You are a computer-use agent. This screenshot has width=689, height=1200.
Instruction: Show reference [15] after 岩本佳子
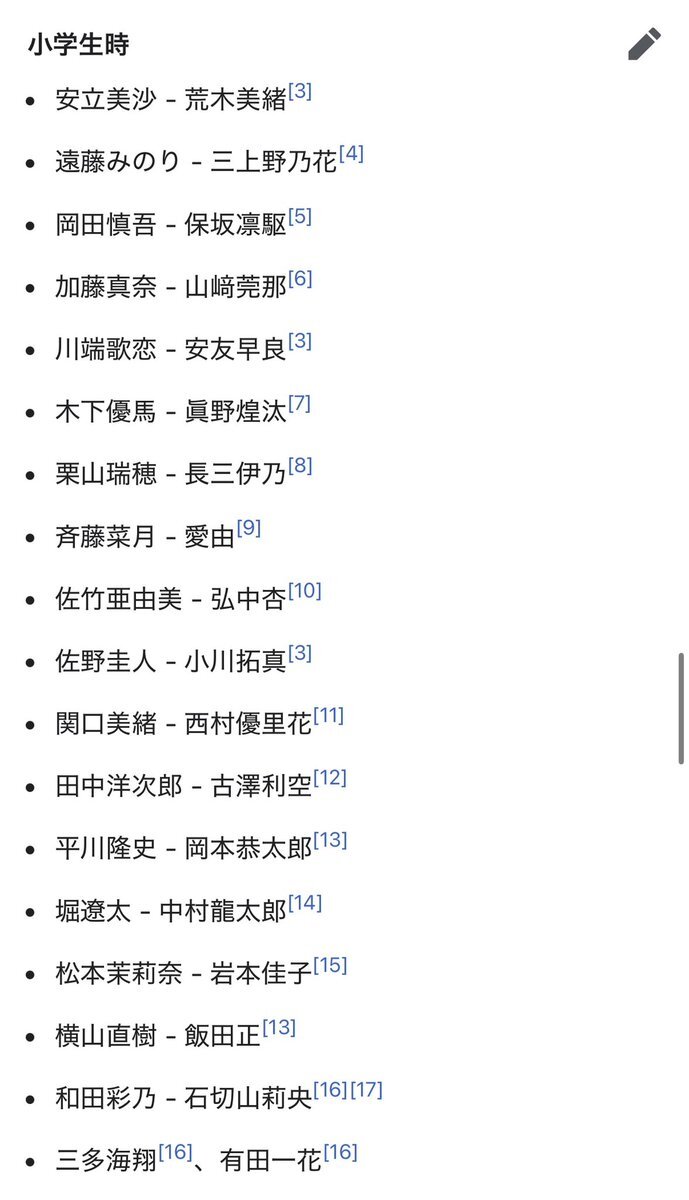point(330,965)
